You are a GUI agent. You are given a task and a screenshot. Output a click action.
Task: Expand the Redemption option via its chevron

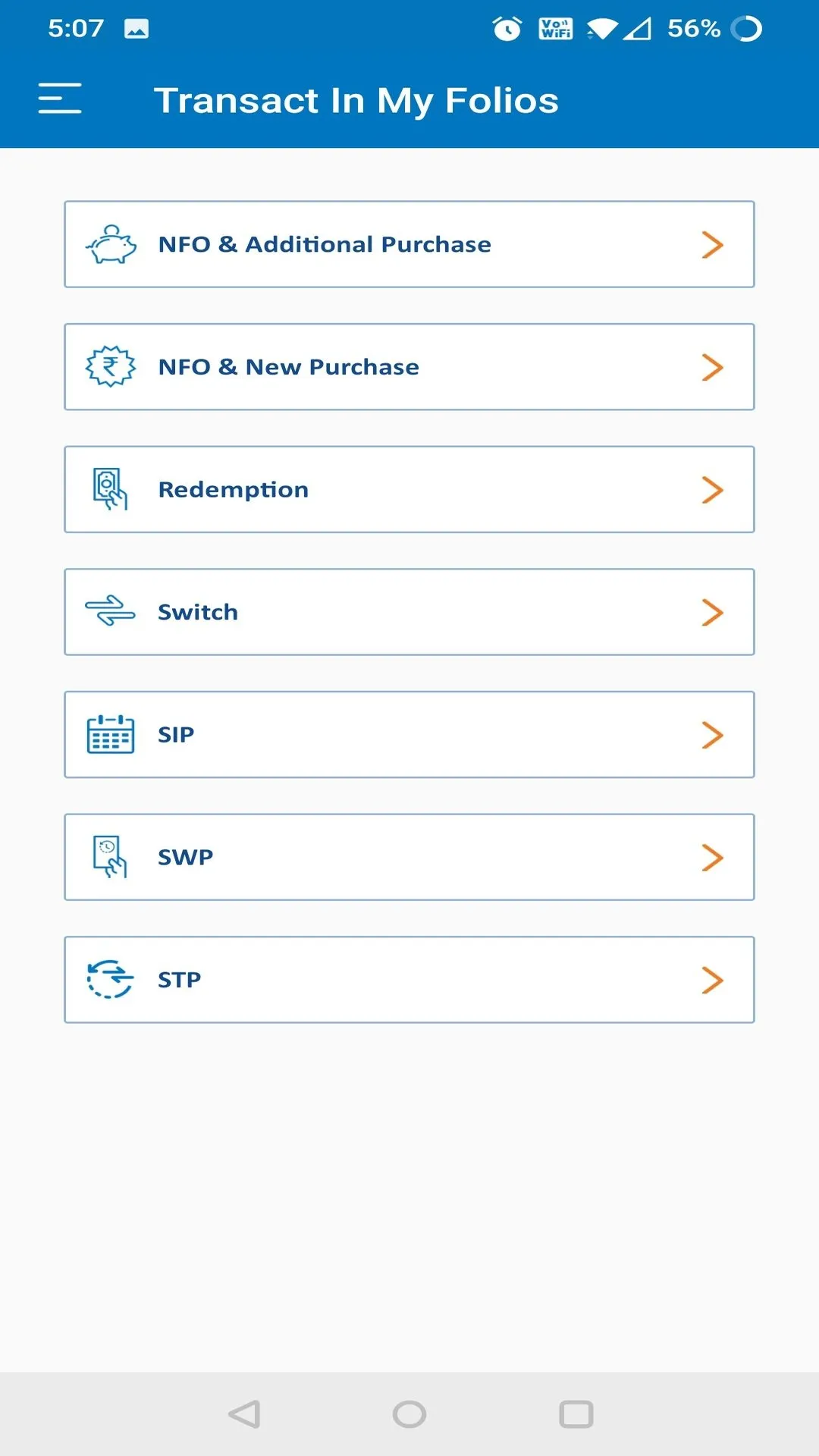click(713, 489)
